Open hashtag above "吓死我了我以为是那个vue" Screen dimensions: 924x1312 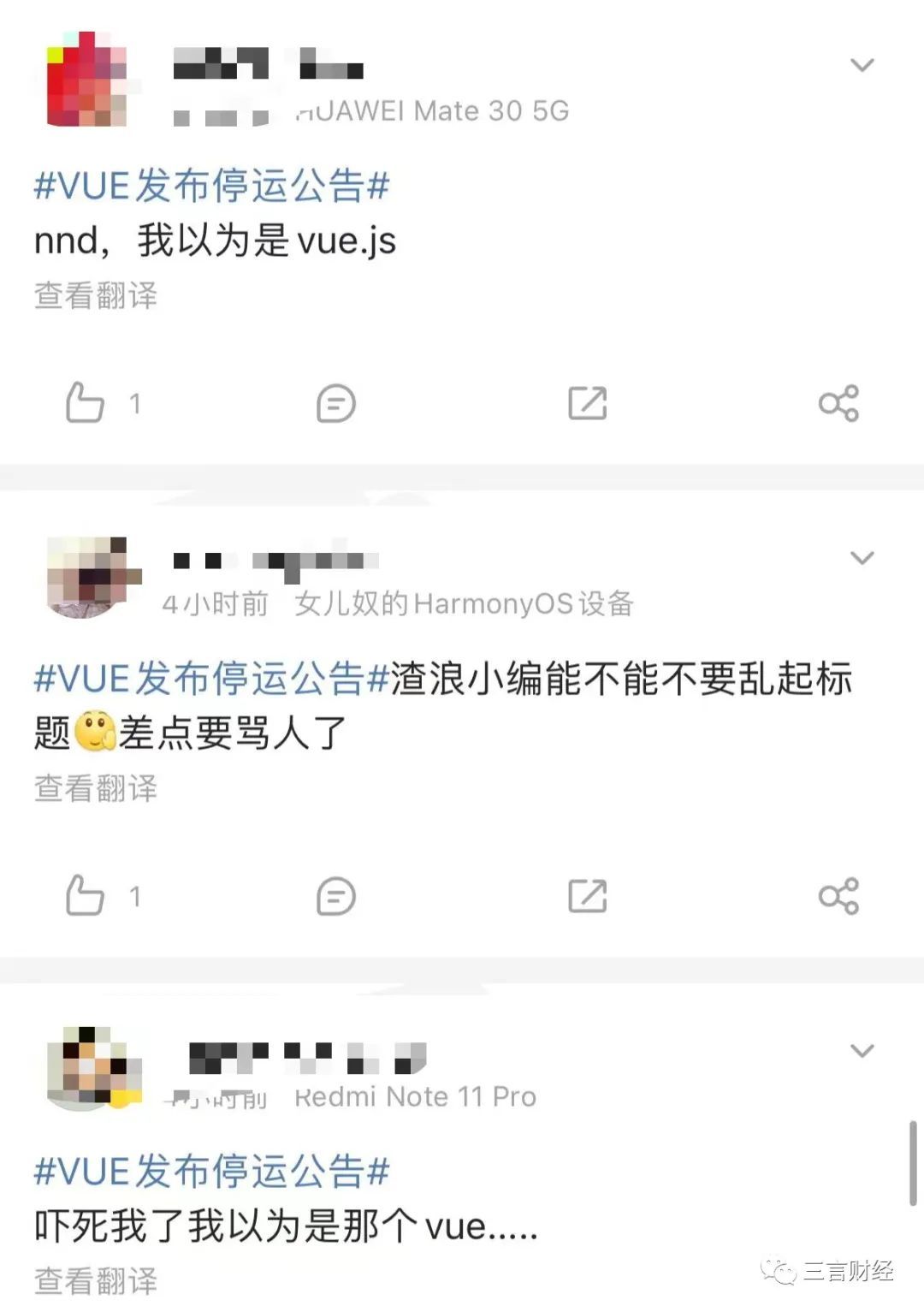click(211, 1171)
